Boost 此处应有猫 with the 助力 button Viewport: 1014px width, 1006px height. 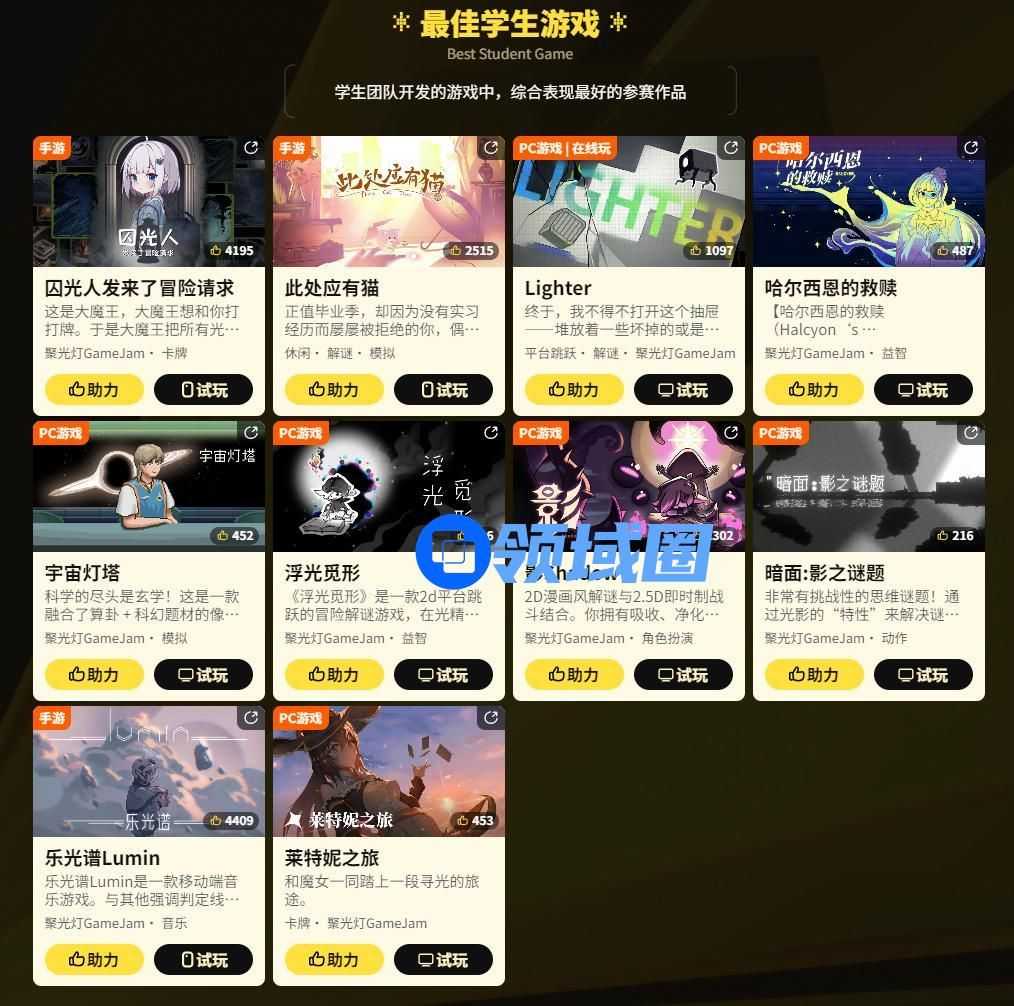tap(334, 390)
